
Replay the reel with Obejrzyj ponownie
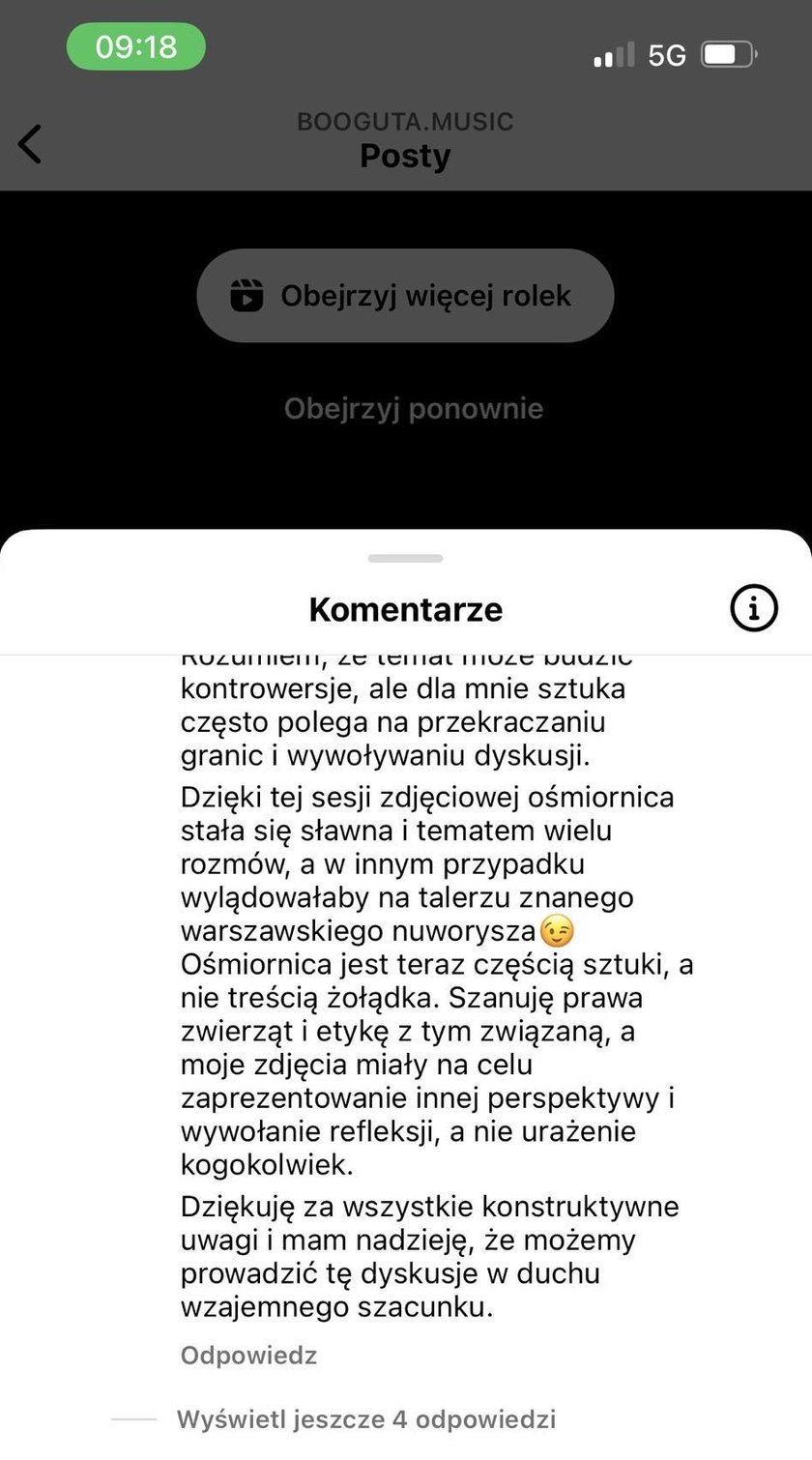(413, 409)
